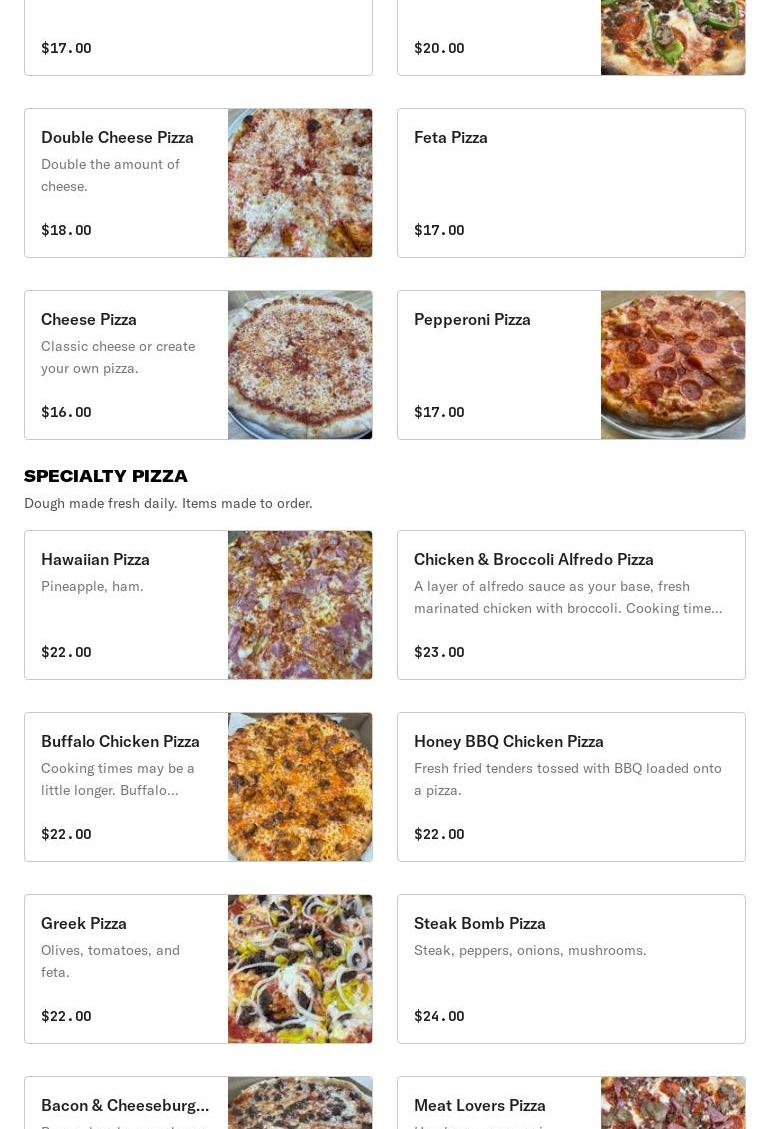Select the Feta Pizza card
Screen dimensions: 770x1129
(x=571, y=183)
